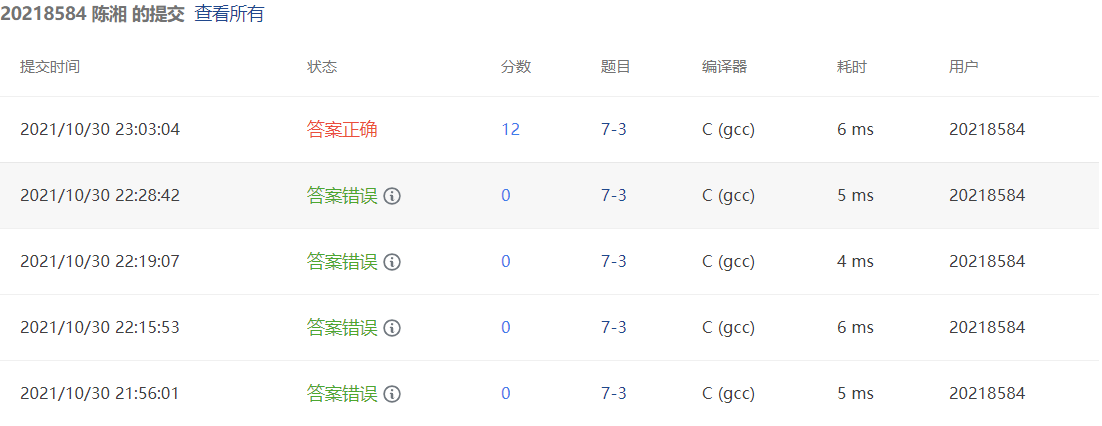
Task: Open the 查看所有 link
Action: click(229, 14)
